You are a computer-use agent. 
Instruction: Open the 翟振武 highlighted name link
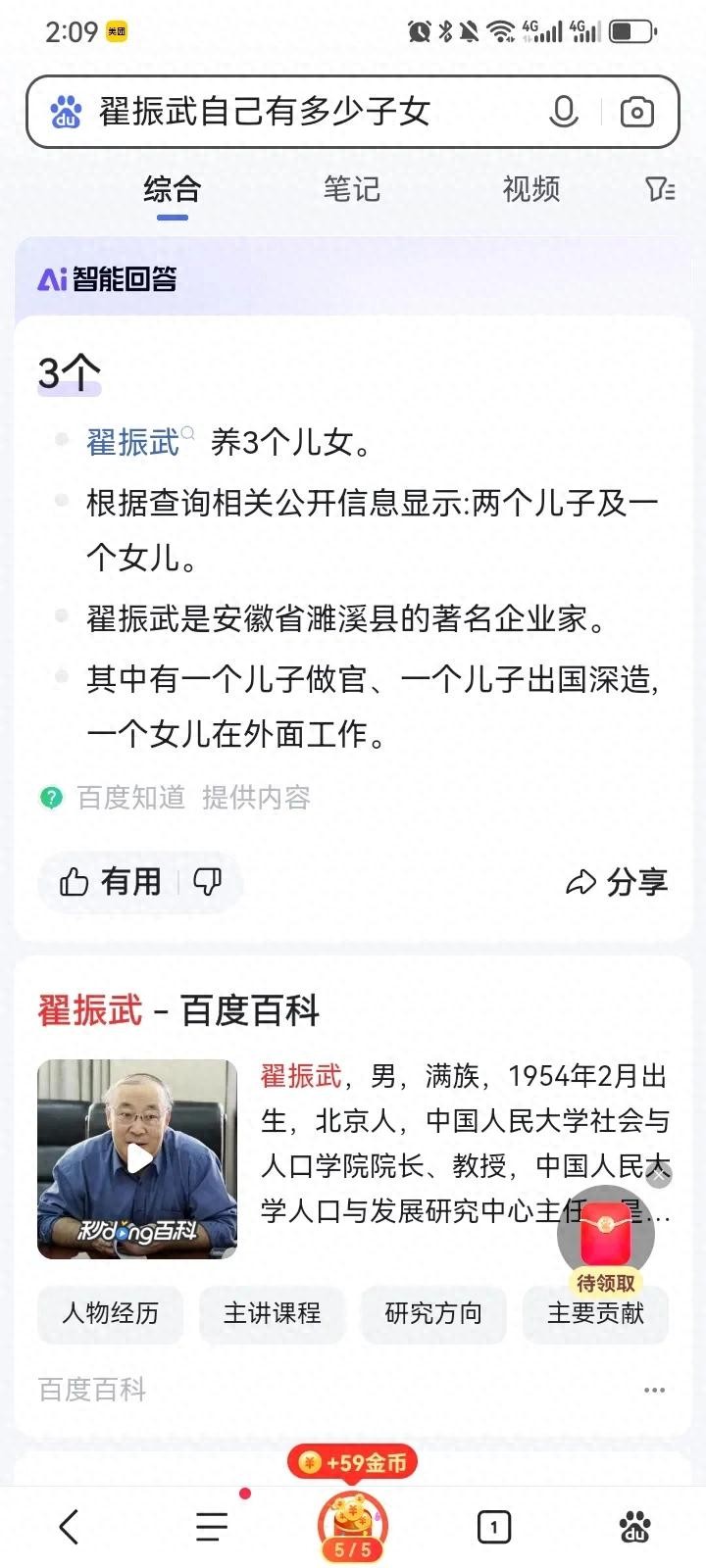tap(133, 442)
